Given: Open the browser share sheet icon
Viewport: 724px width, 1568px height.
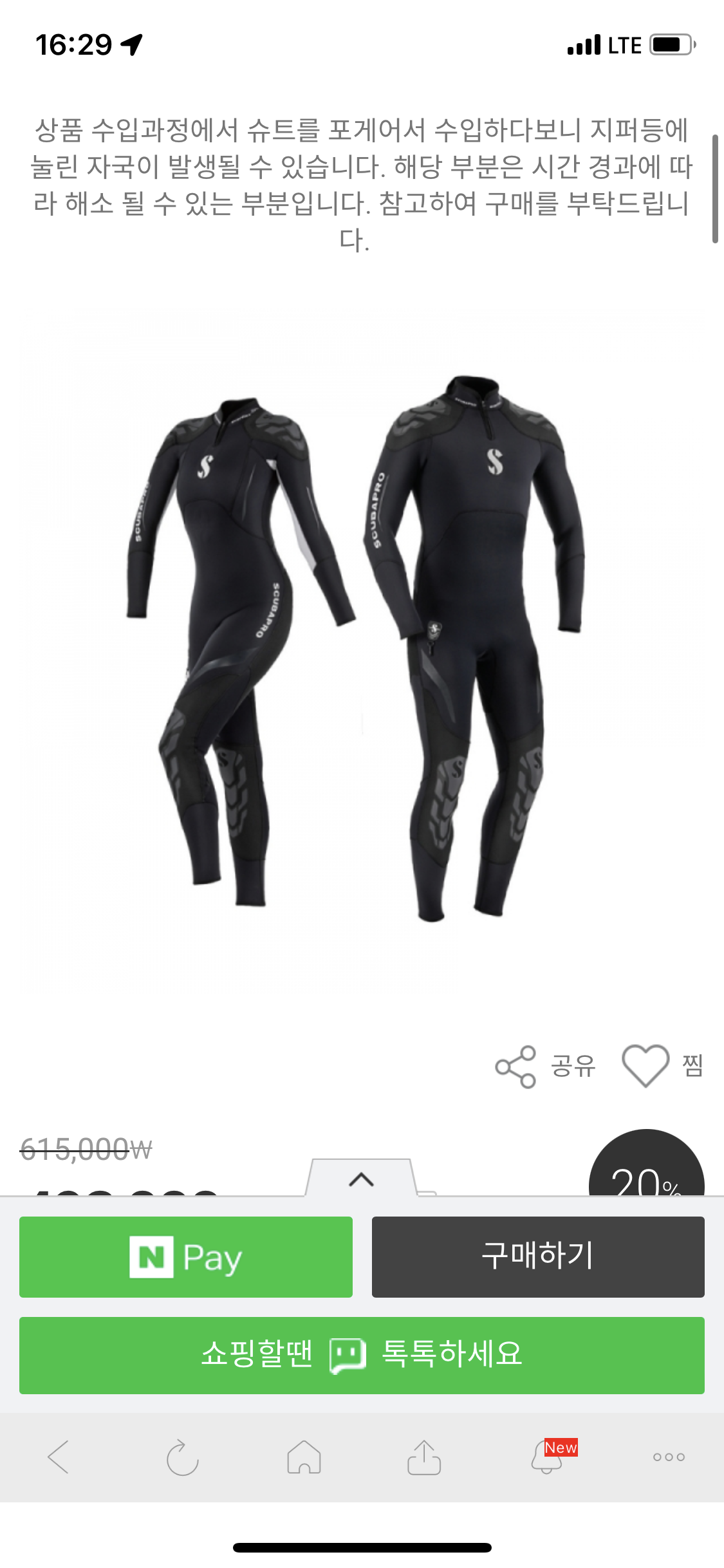Looking at the screenshot, I should pos(424,1457).
